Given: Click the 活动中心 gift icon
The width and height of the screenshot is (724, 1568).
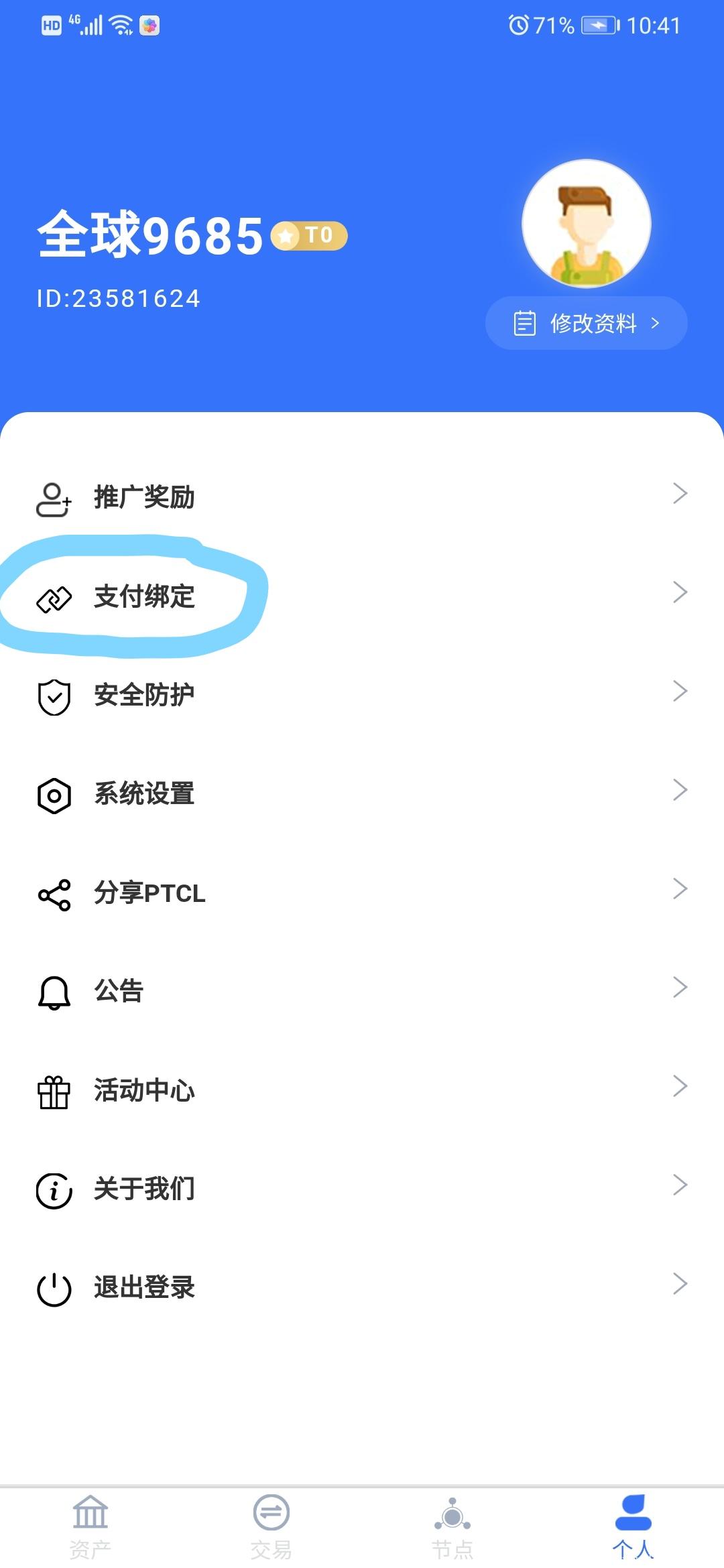Looking at the screenshot, I should [x=54, y=1090].
